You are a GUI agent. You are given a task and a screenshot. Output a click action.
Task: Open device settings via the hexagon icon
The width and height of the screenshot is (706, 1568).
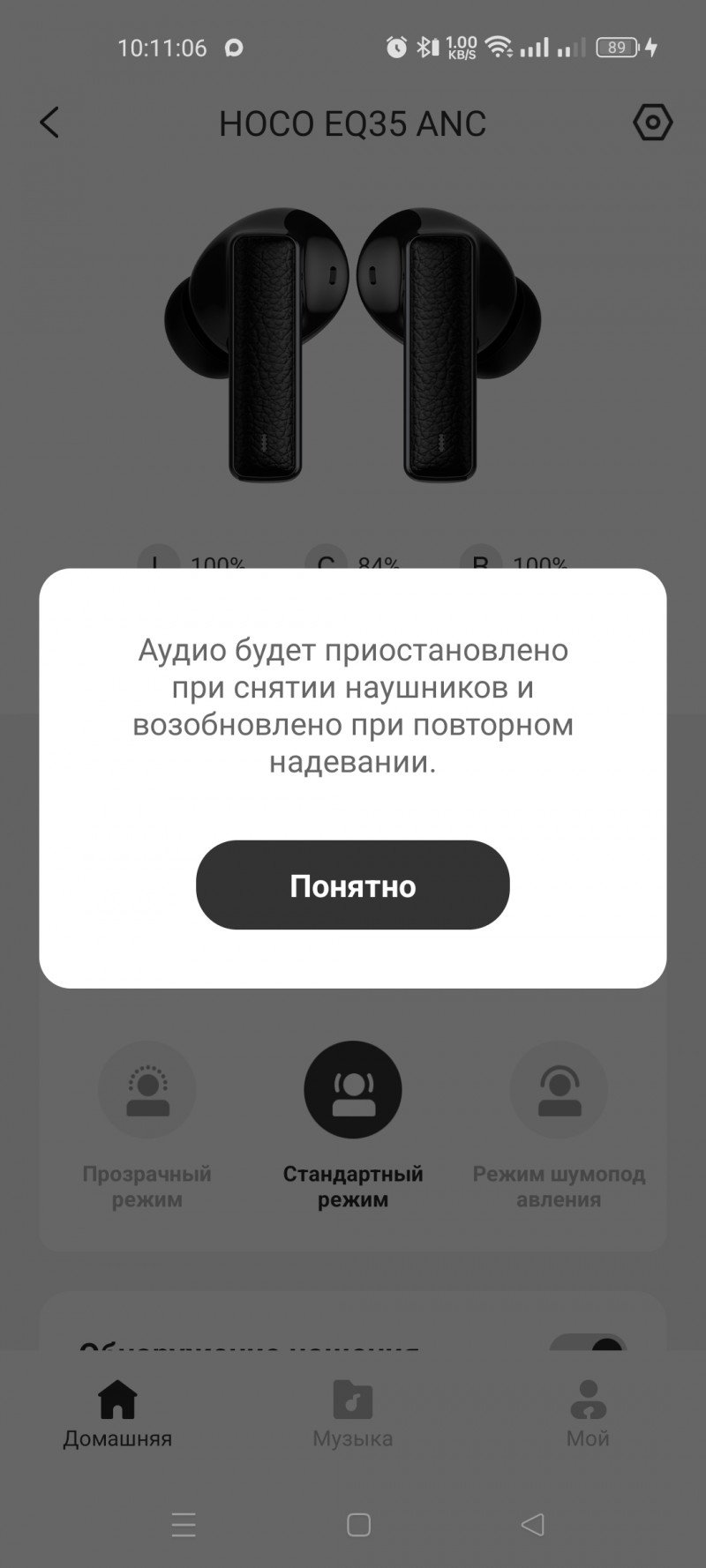652,123
